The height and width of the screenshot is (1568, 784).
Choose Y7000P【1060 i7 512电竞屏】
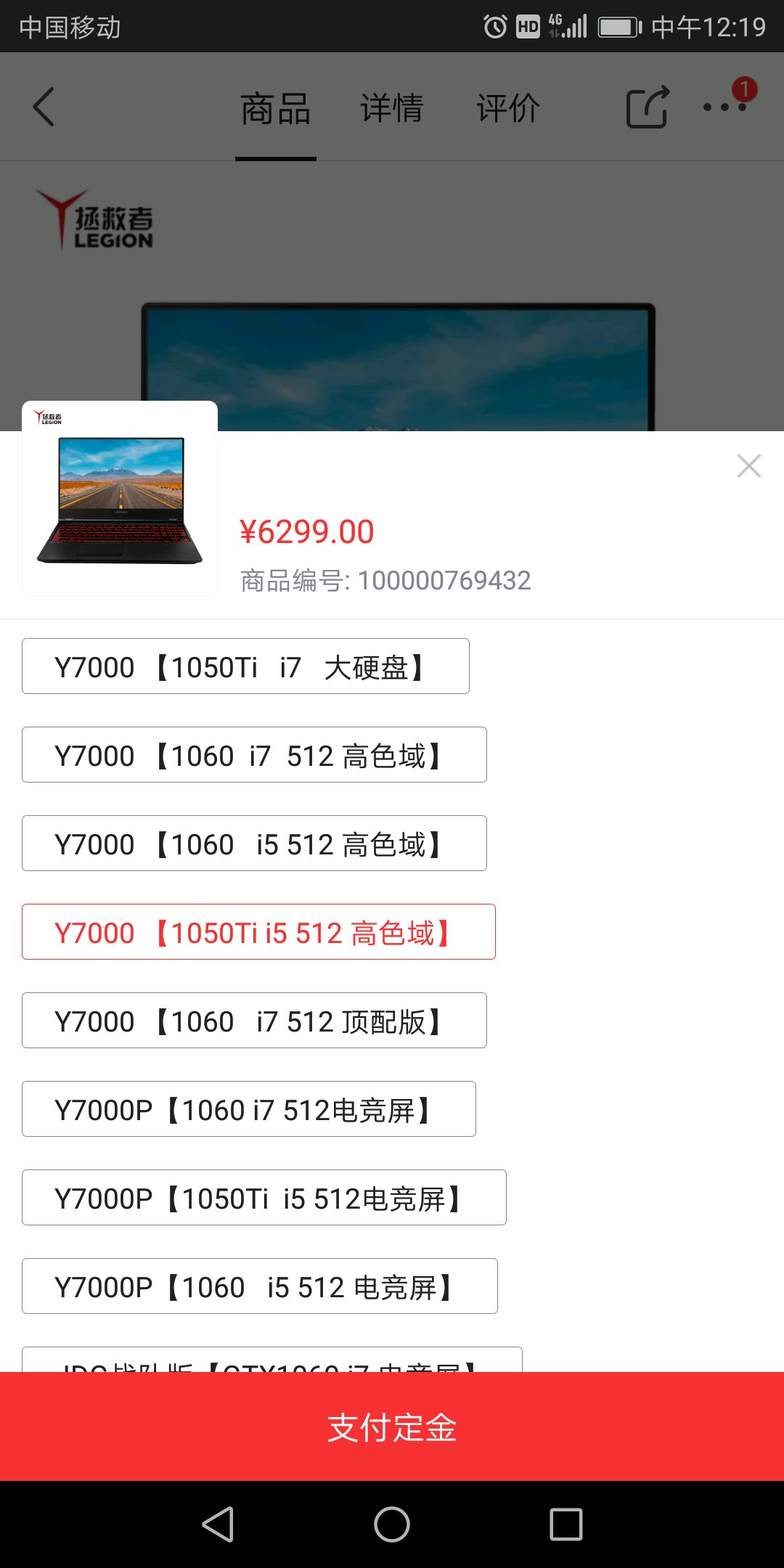(249, 1109)
